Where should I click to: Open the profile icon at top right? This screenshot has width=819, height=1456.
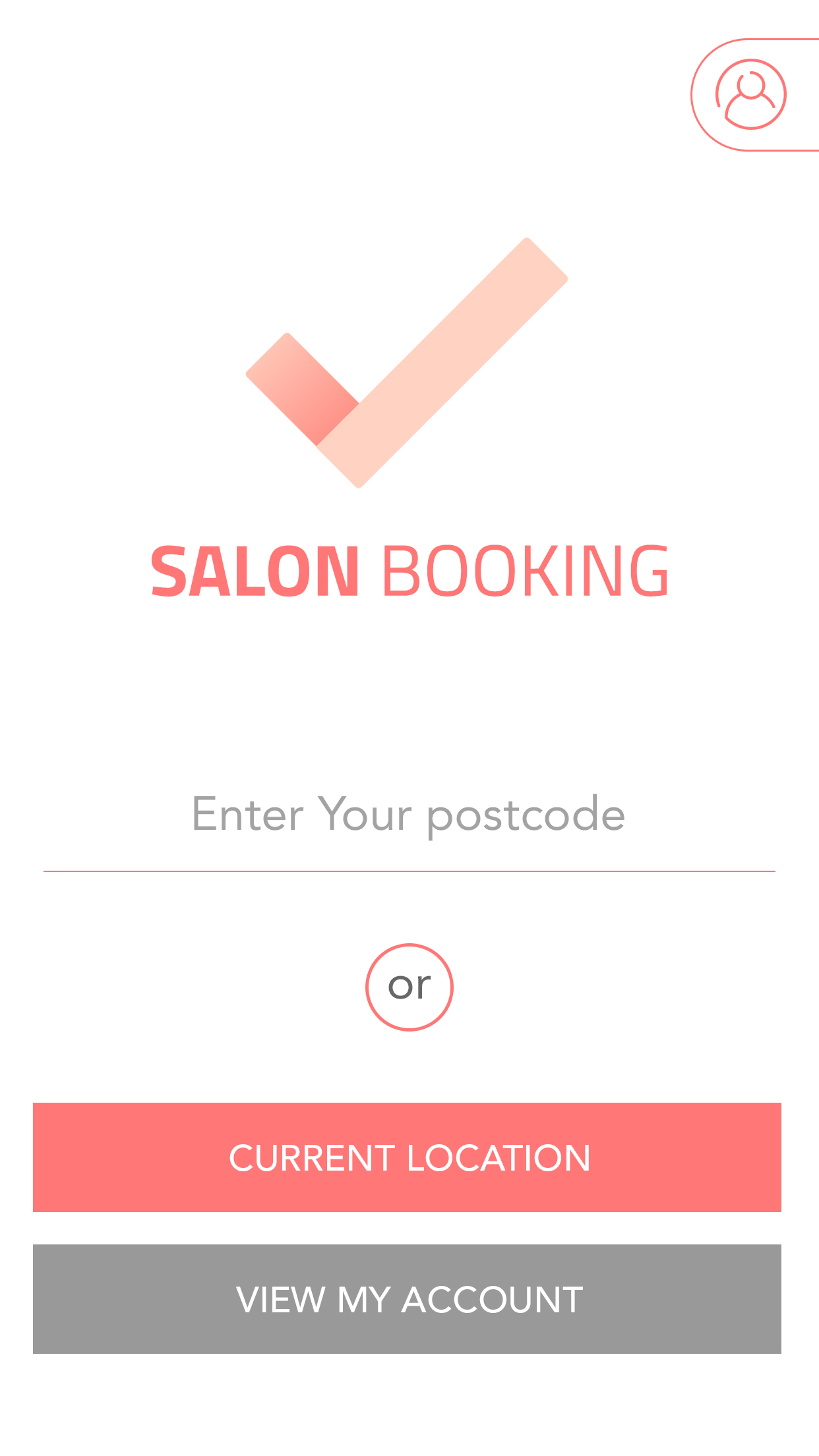(751, 95)
